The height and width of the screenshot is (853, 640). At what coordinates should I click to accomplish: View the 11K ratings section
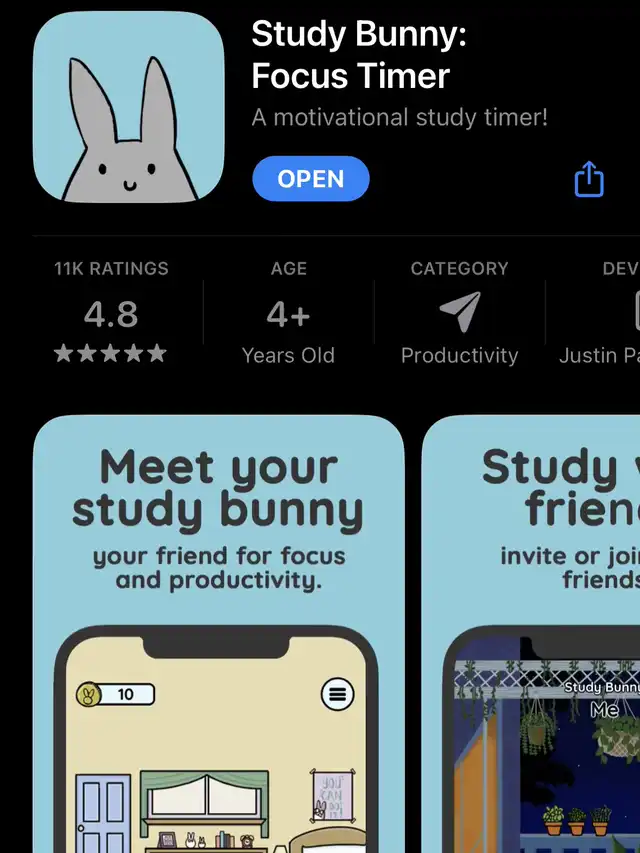(x=111, y=312)
